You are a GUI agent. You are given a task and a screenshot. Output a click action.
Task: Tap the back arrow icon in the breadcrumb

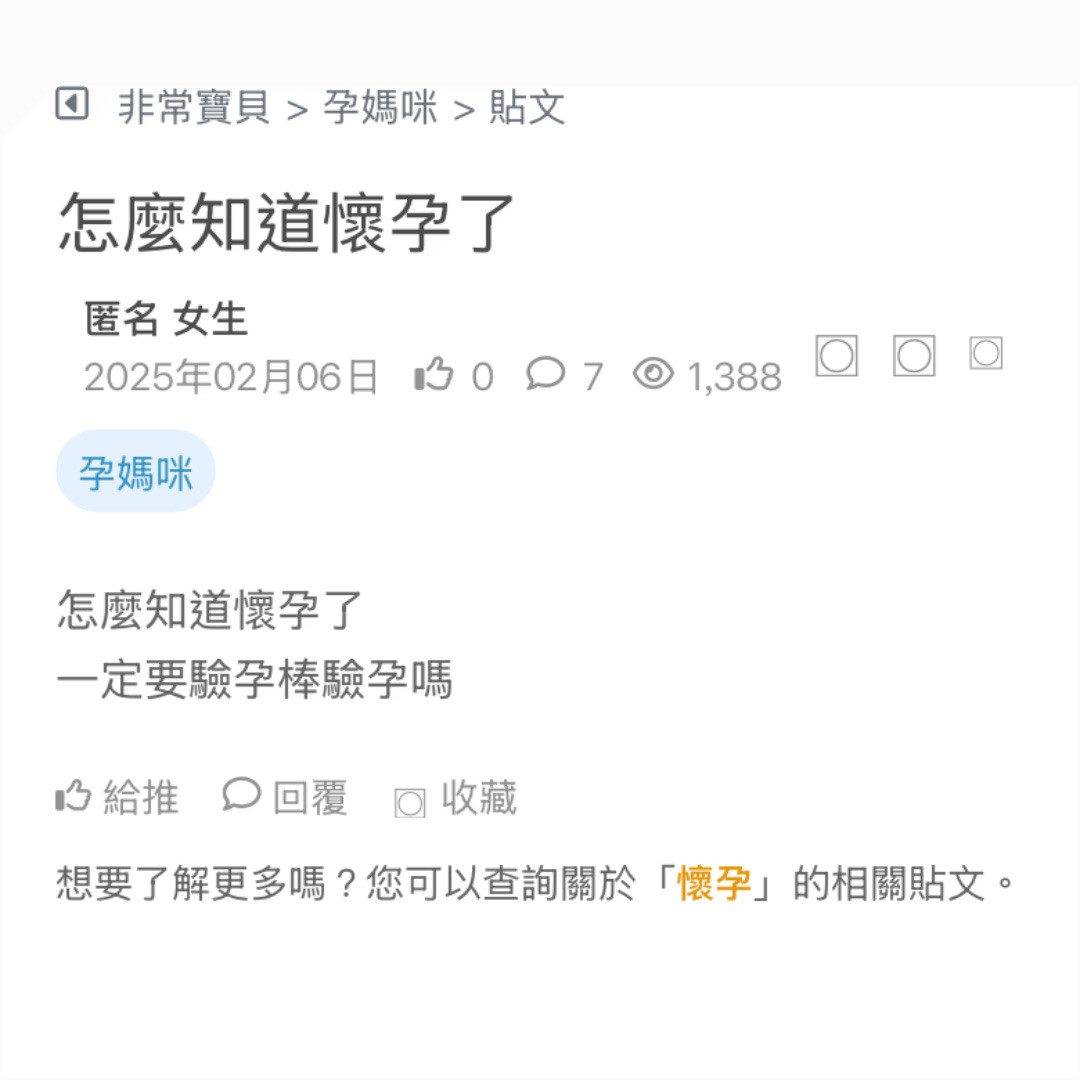[x=72, y=103]
